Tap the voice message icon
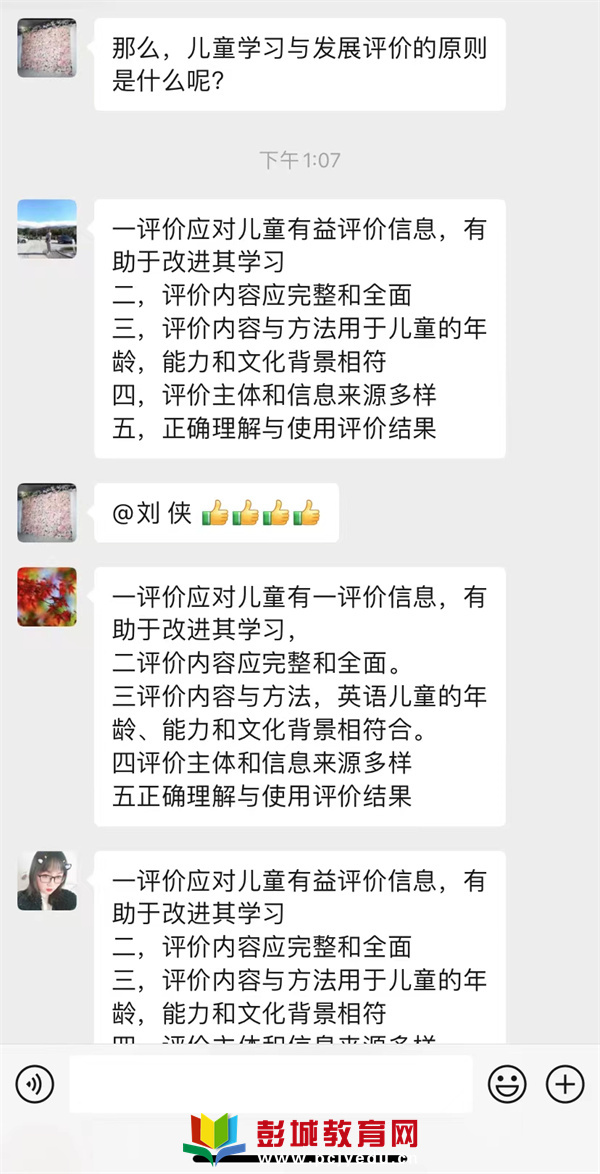This screenshot has height=1174, width=600. click(x=34, y=1083)
